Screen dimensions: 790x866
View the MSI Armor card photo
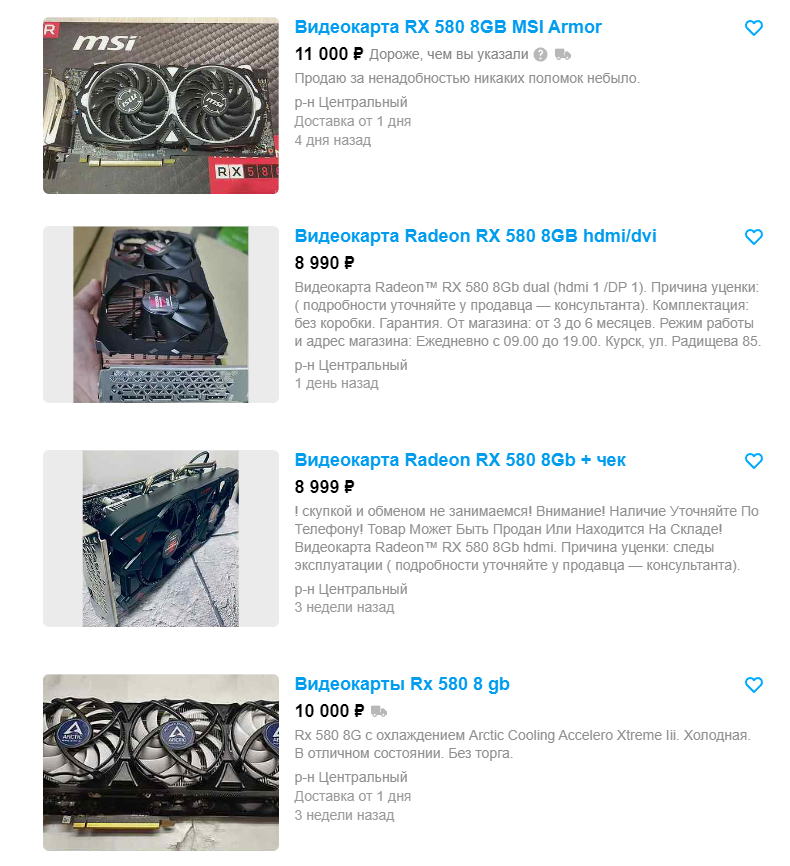click(161, 105)
